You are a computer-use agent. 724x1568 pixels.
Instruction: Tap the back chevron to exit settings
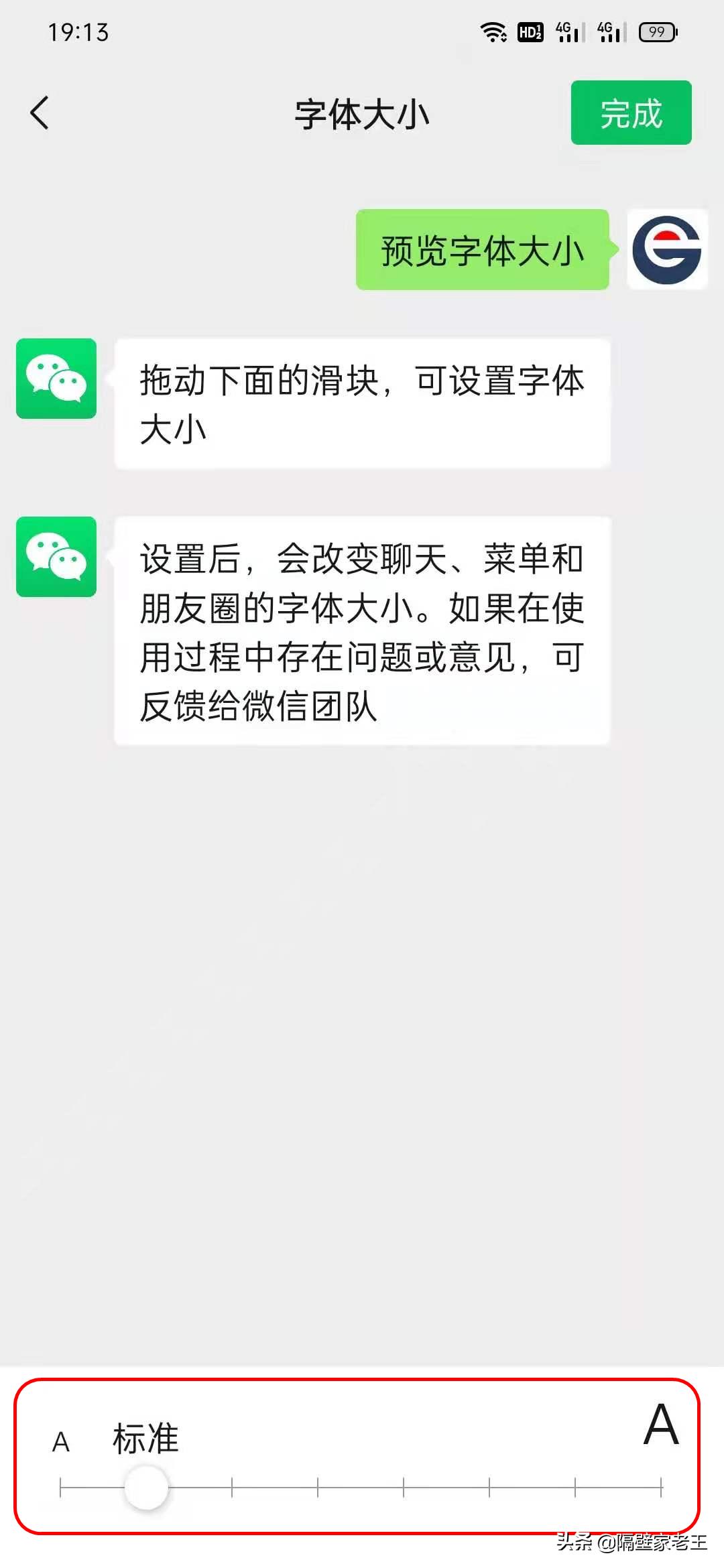pos(40,113)
